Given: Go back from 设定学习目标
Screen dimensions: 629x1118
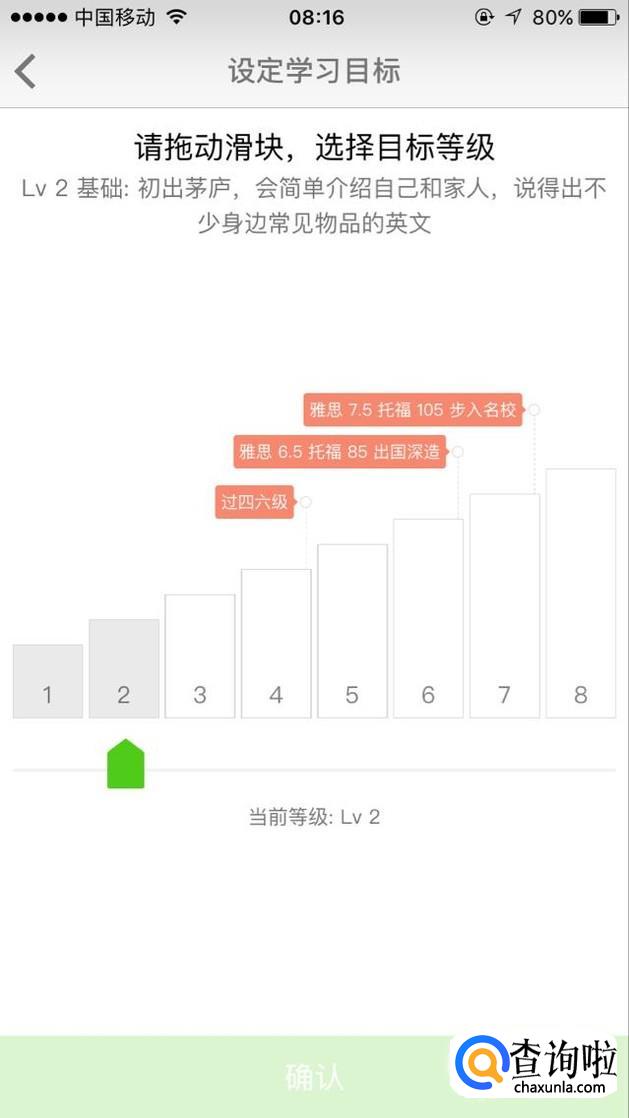Looking at the screenshot, I should pos(26,71).
